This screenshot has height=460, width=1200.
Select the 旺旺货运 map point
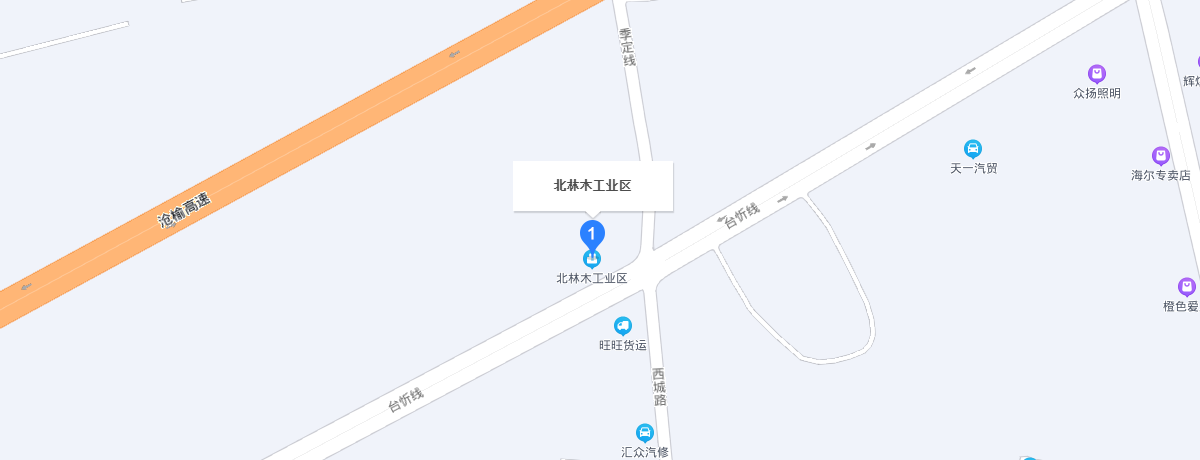click(x=623, y=326)
